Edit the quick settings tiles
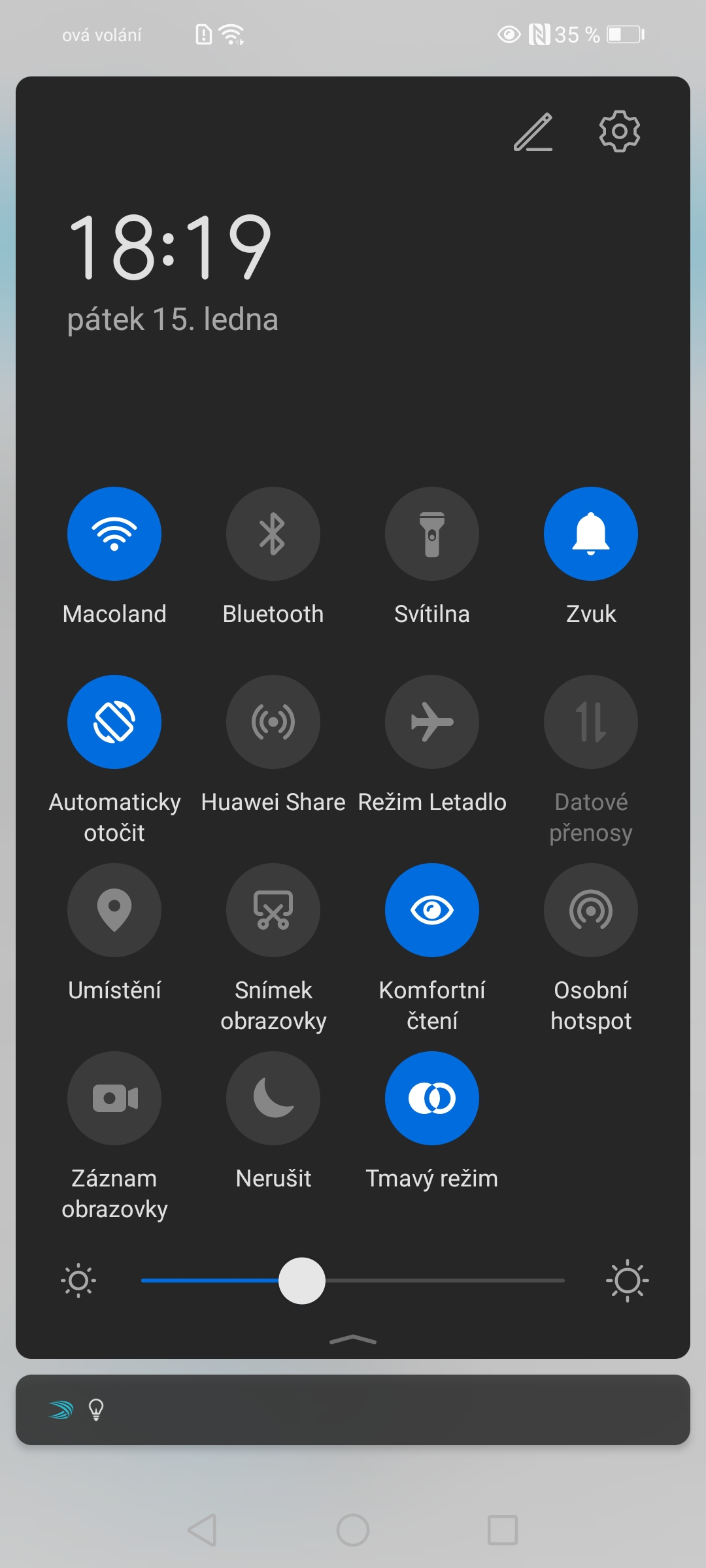The image size is (706, 1568). click(x=533, y=132)
